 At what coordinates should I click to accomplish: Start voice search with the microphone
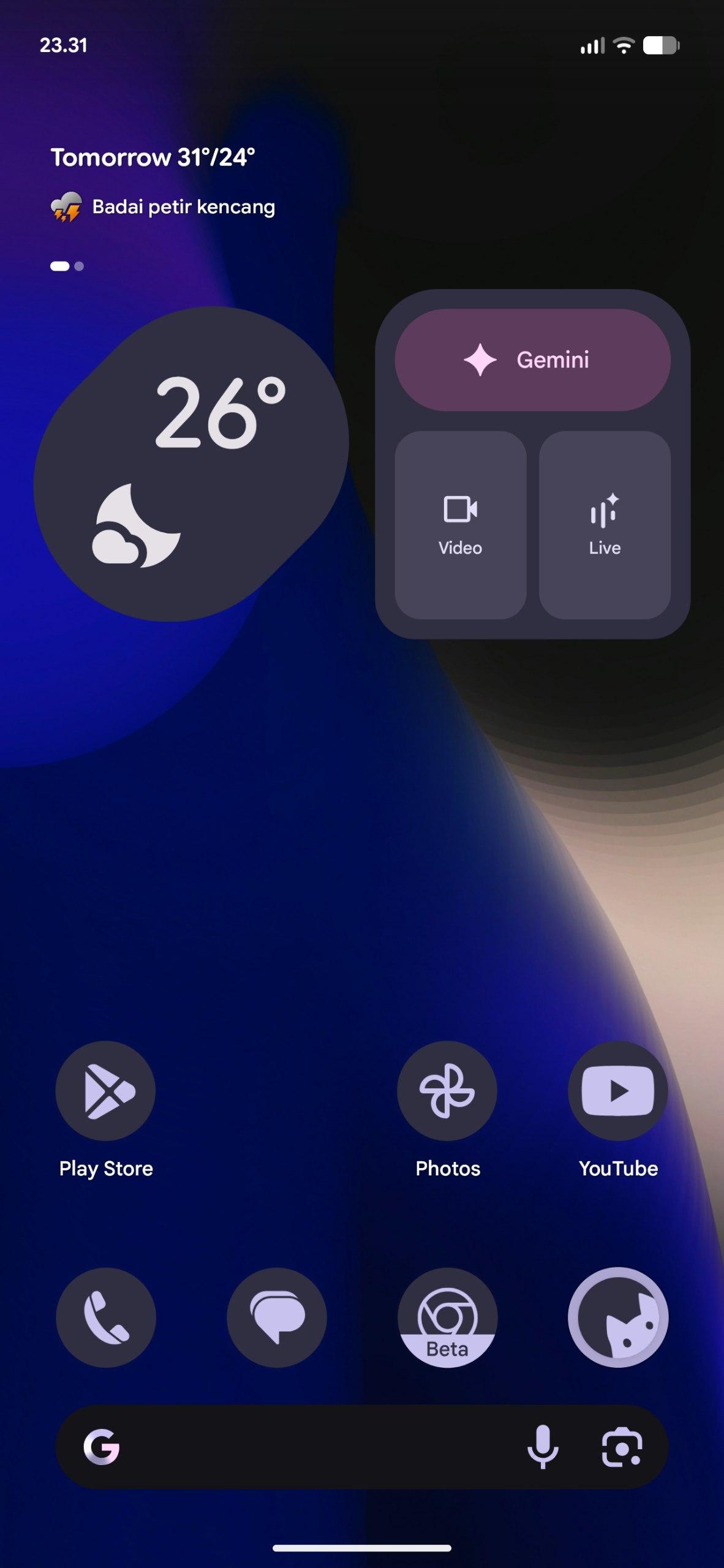pos(543,1447)
